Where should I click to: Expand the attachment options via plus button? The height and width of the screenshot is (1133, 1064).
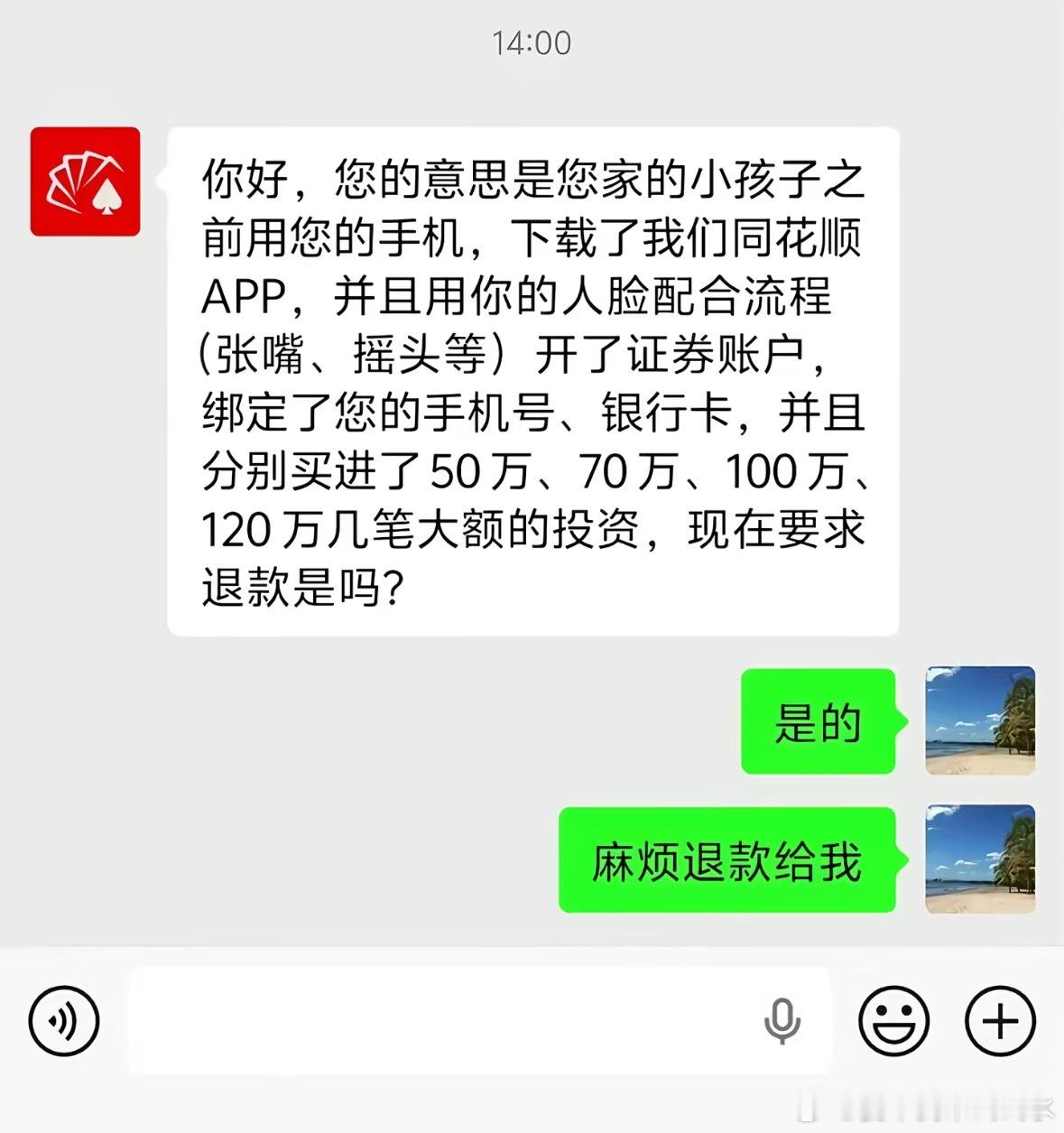coord(1001,1020)
